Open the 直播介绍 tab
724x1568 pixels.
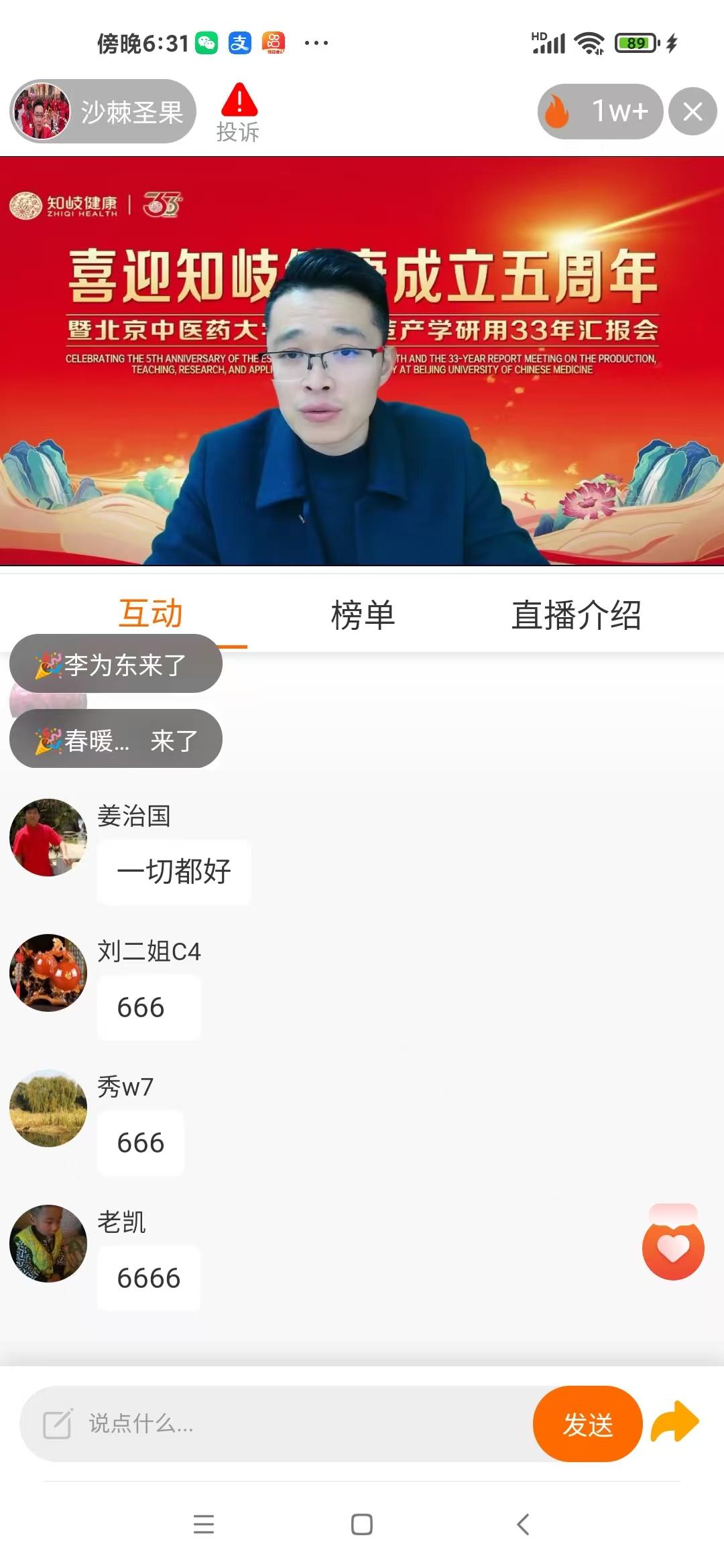pos(576,614)
